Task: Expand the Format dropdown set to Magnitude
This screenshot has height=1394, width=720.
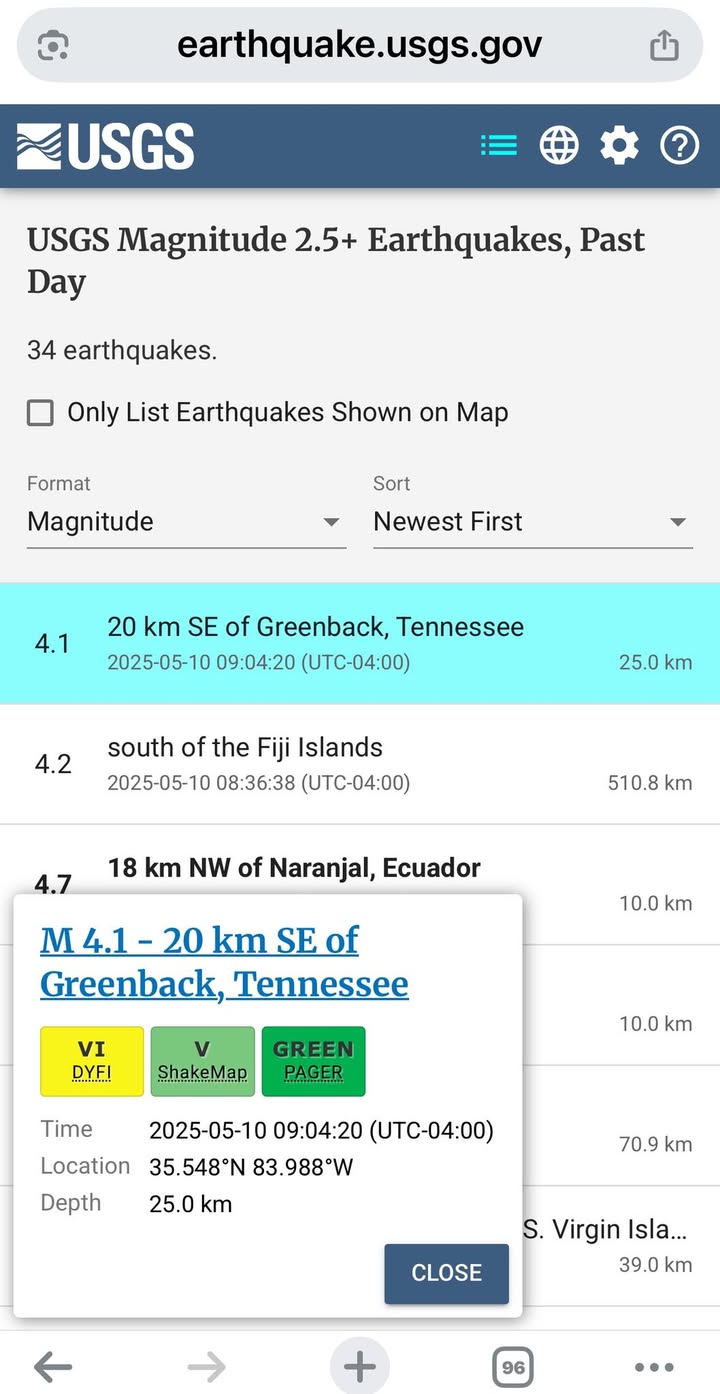Action: 186,522
